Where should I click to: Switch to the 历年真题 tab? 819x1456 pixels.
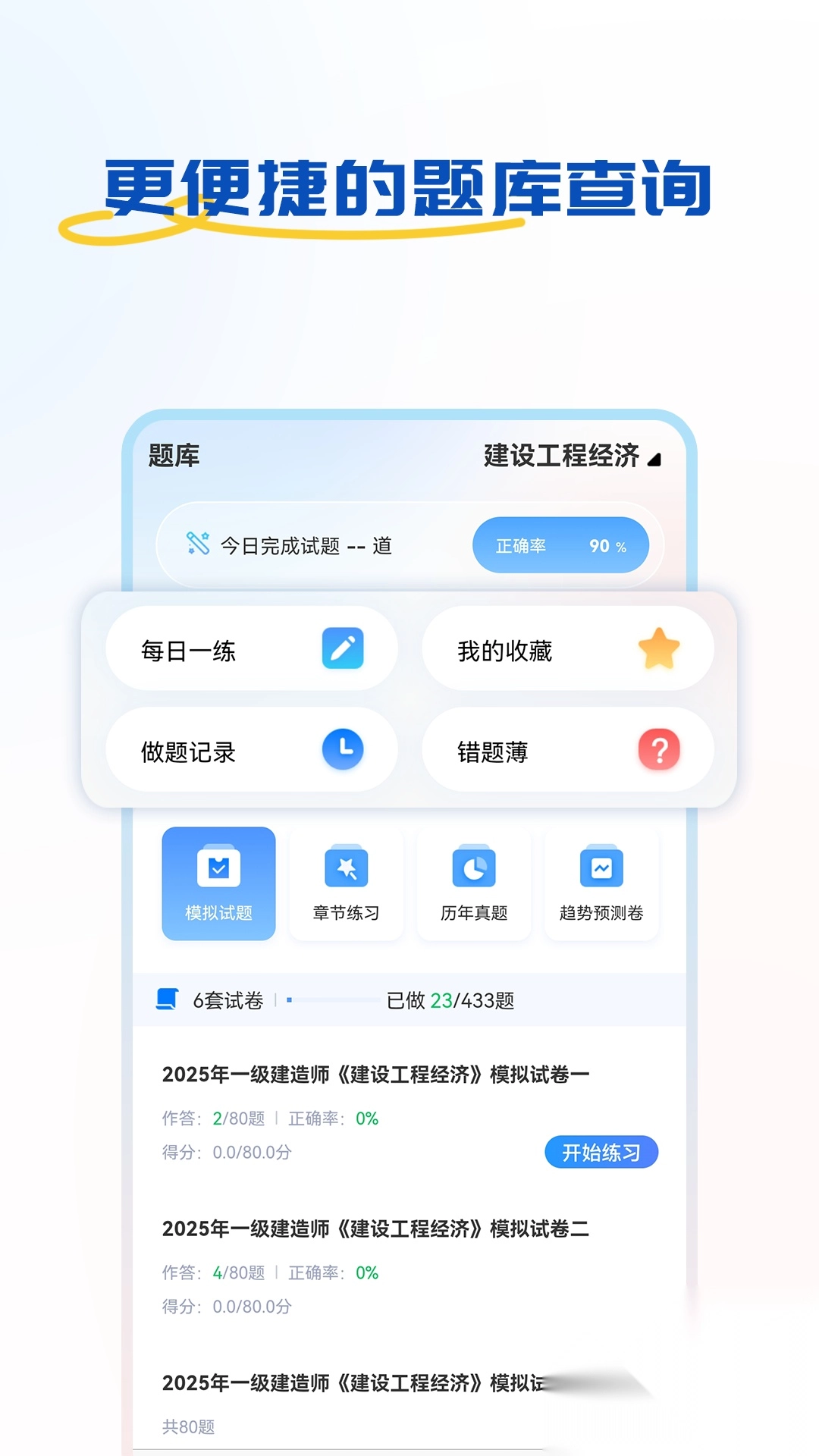[473, 883]
